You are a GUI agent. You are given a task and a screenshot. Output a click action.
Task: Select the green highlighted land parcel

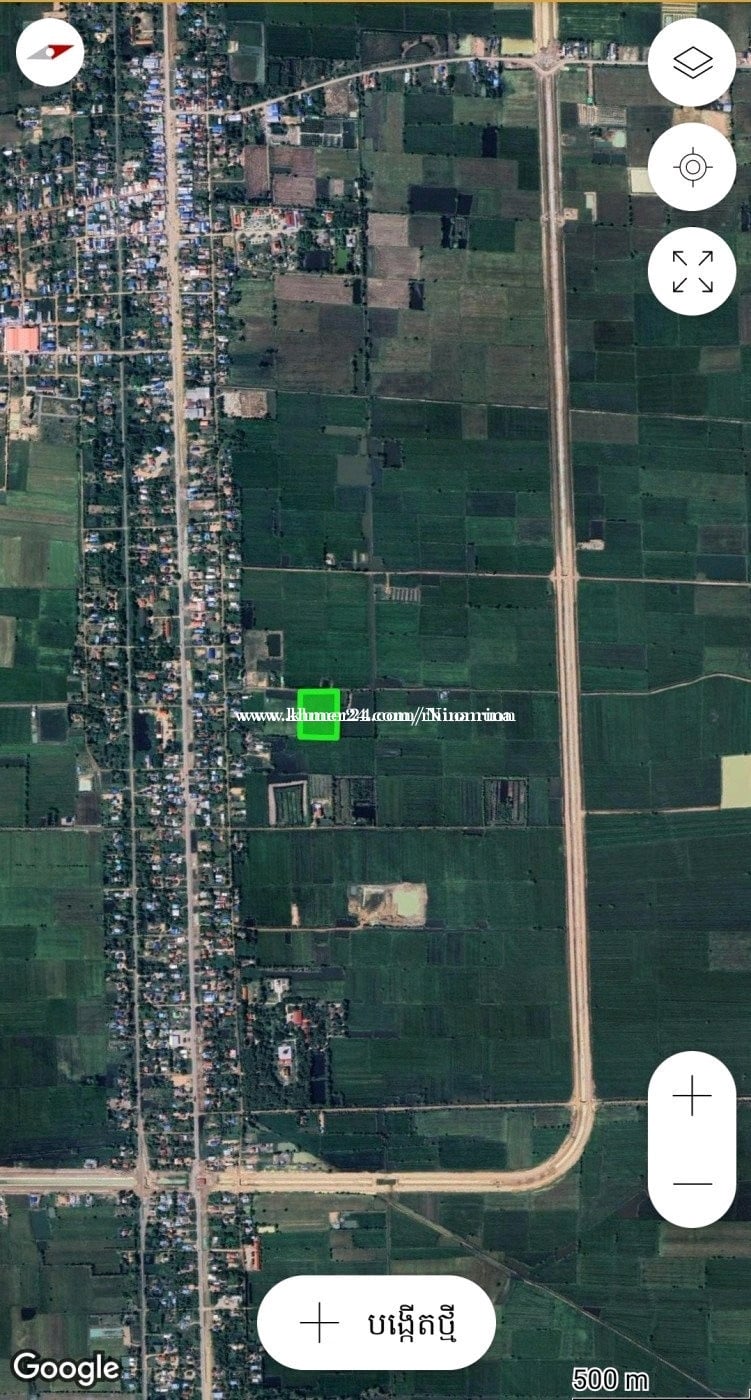[319, 715]
